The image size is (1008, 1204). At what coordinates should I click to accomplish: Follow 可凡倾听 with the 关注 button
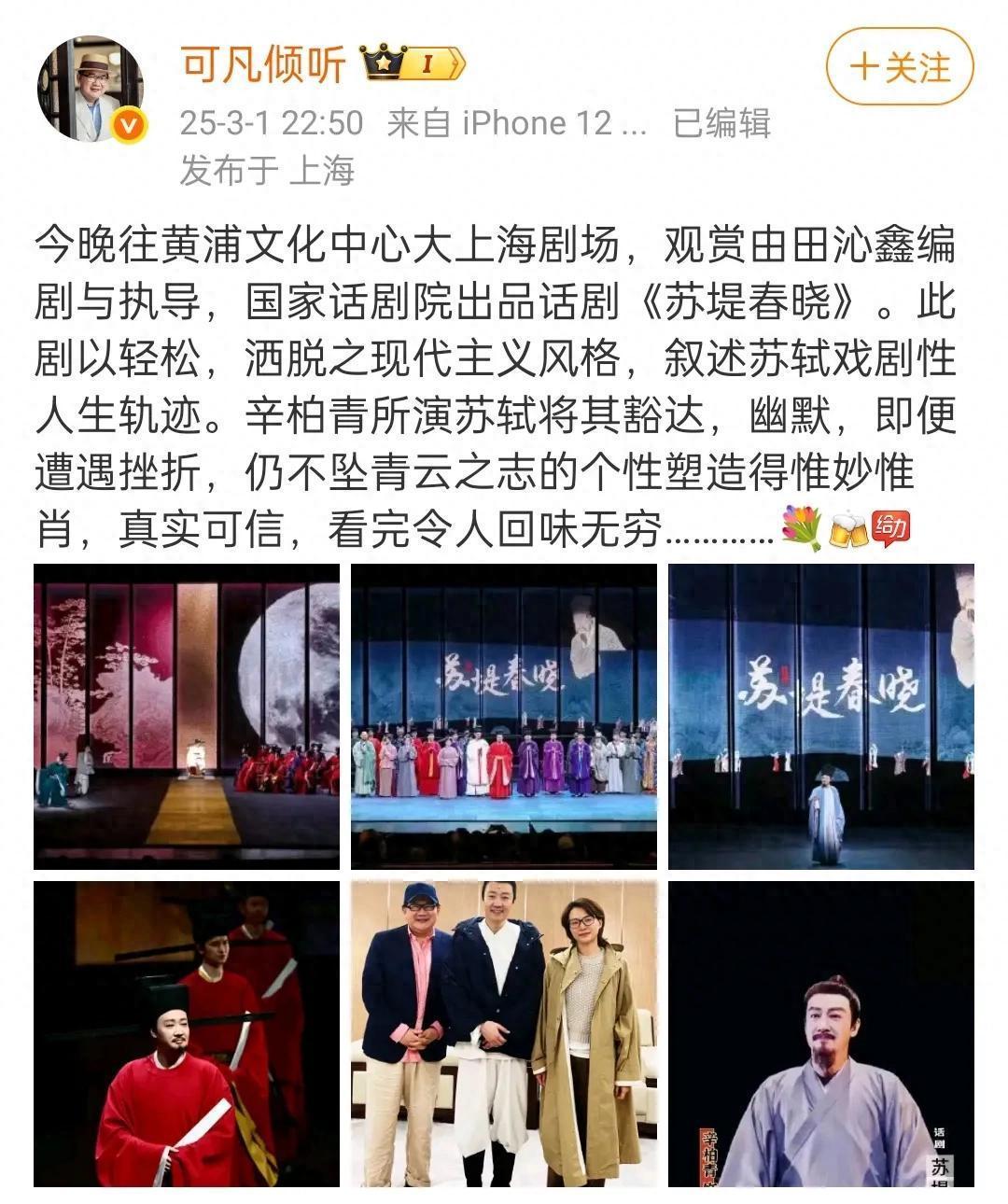pyautogui.click(x=899, y=67)
